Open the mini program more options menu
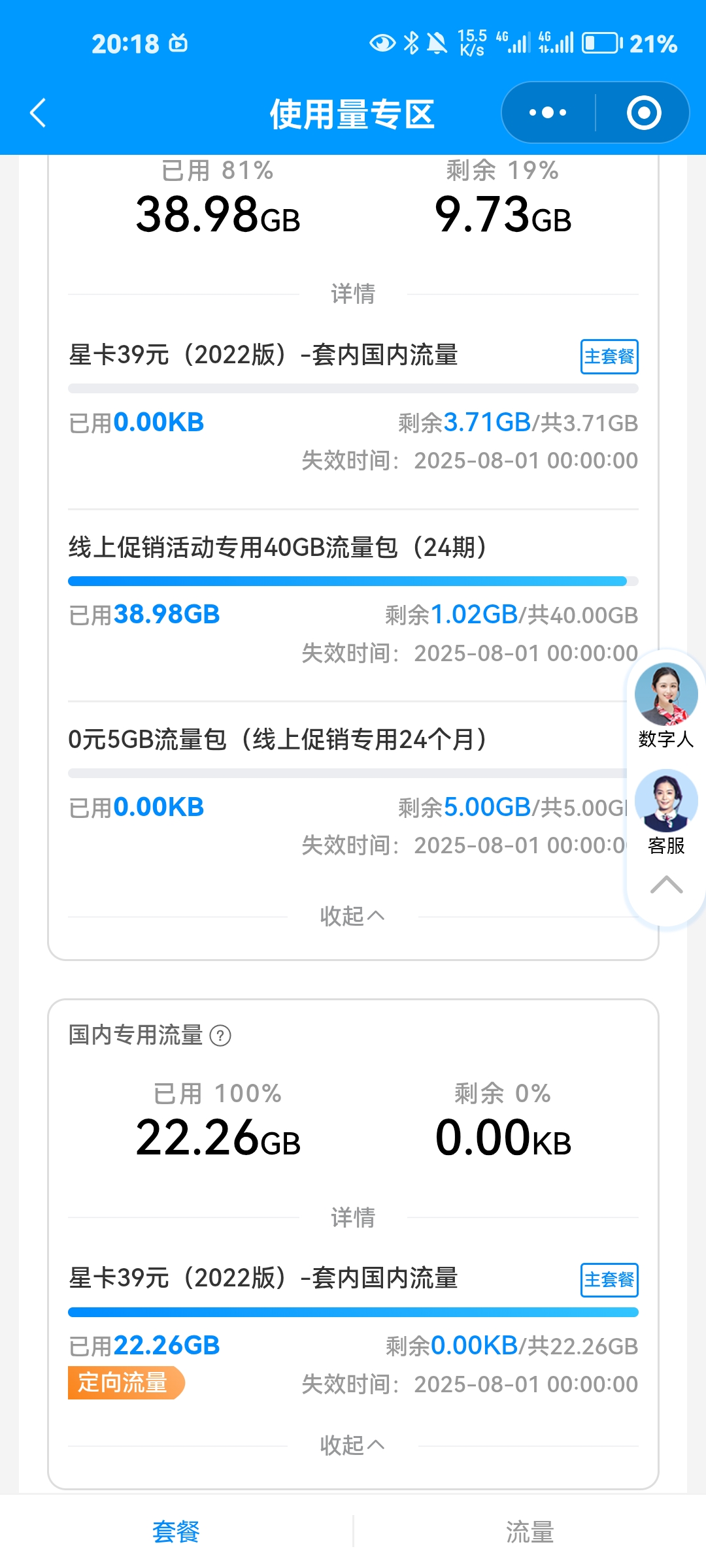Image resolution: width=706 pixels, height=1568 pixels. pos(548,113)
